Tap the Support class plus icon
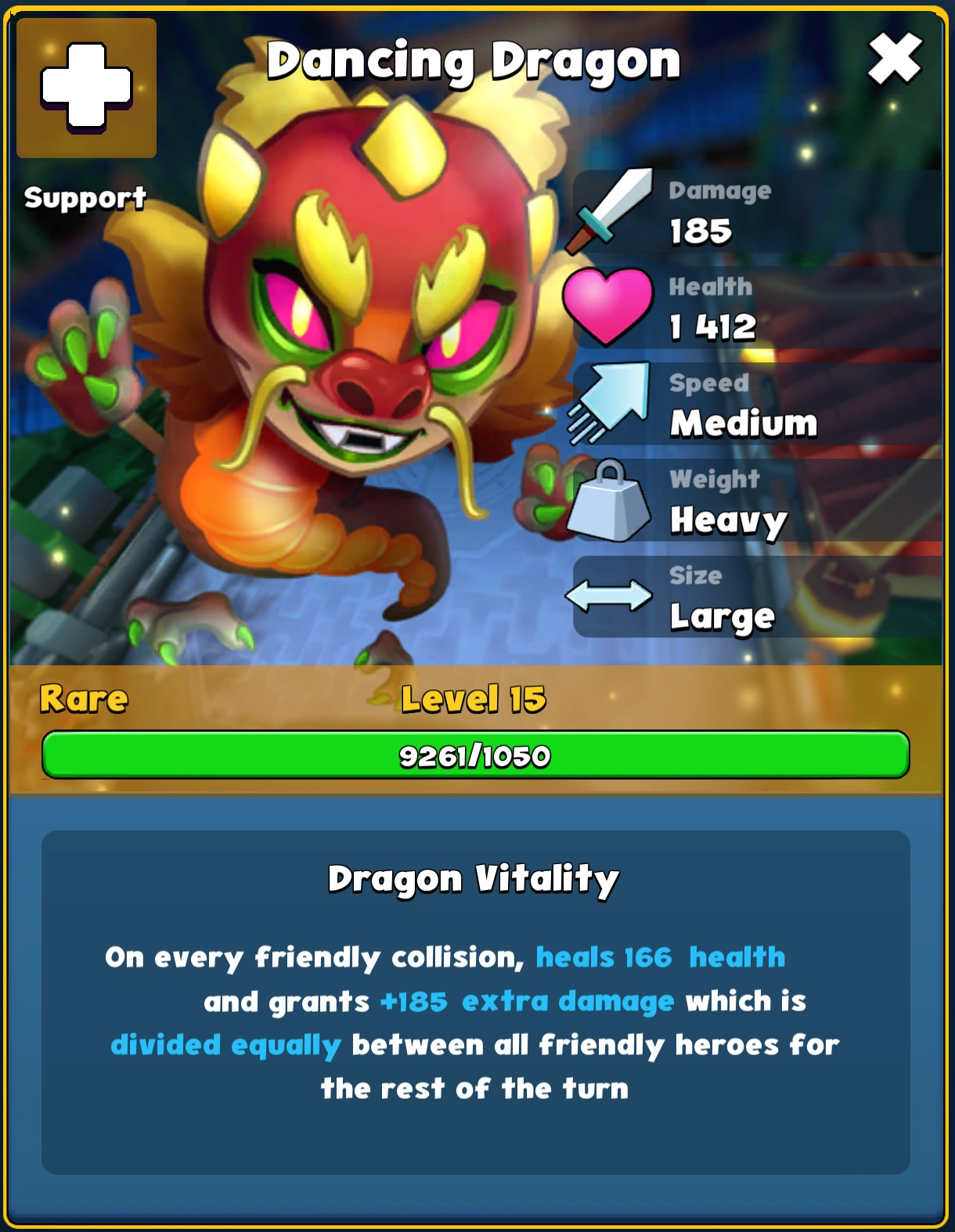Viewport: 955px width, 1232px height. 87,88
